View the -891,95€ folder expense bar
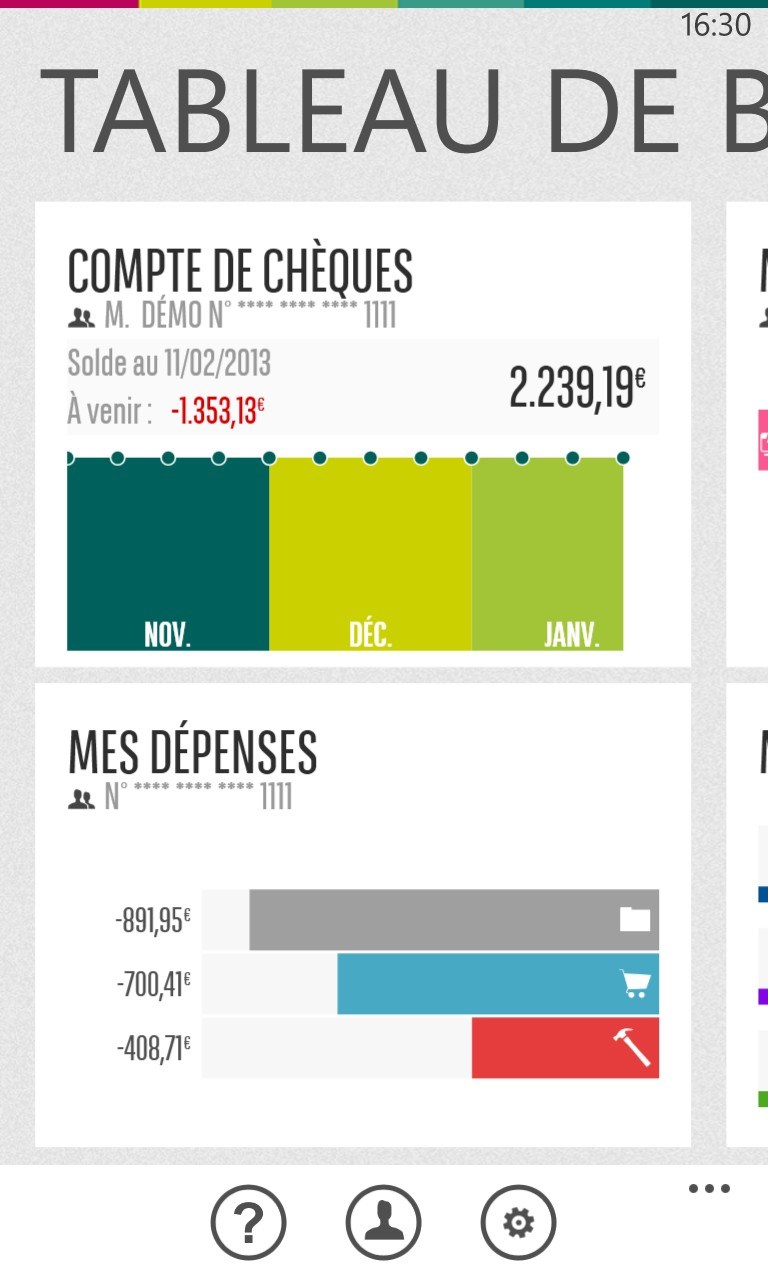This screenshot has height=1280, width=768. (454, 920)
